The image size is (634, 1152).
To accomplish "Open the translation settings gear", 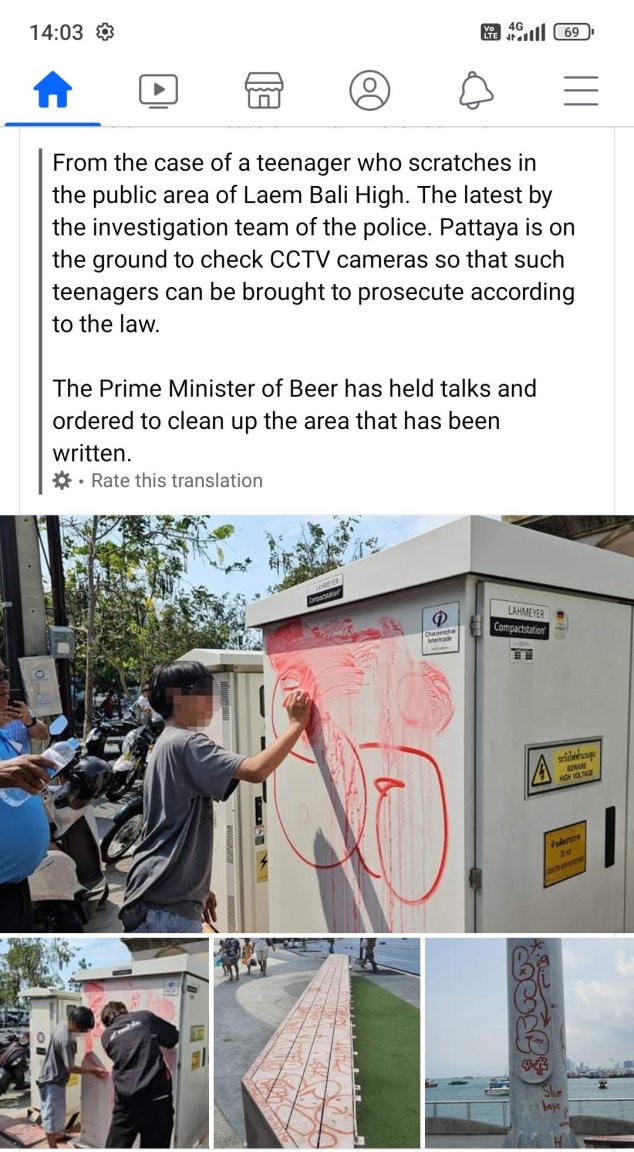I will click(x=62, y=481).
